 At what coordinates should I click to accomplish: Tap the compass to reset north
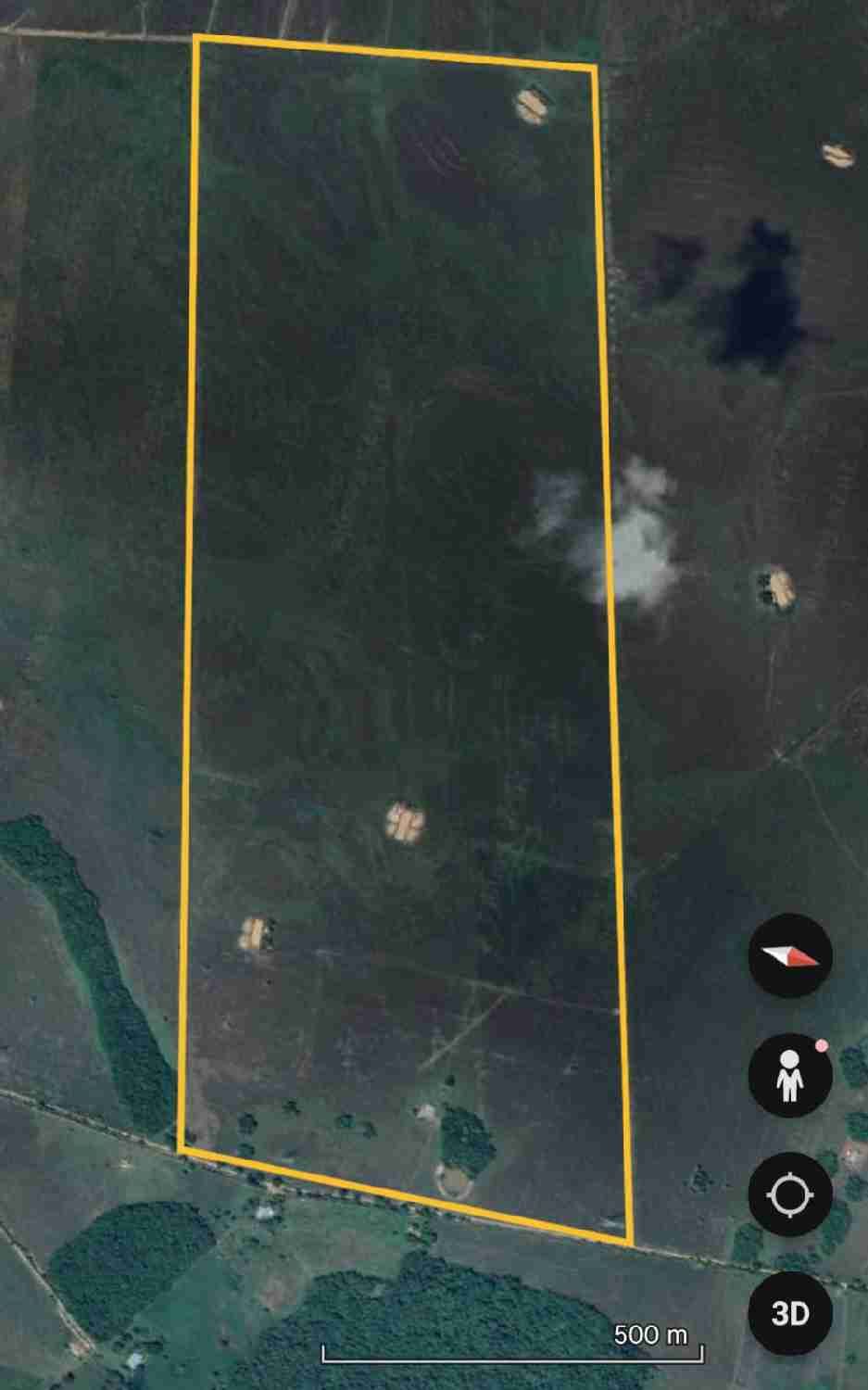(x=789, y=956)
